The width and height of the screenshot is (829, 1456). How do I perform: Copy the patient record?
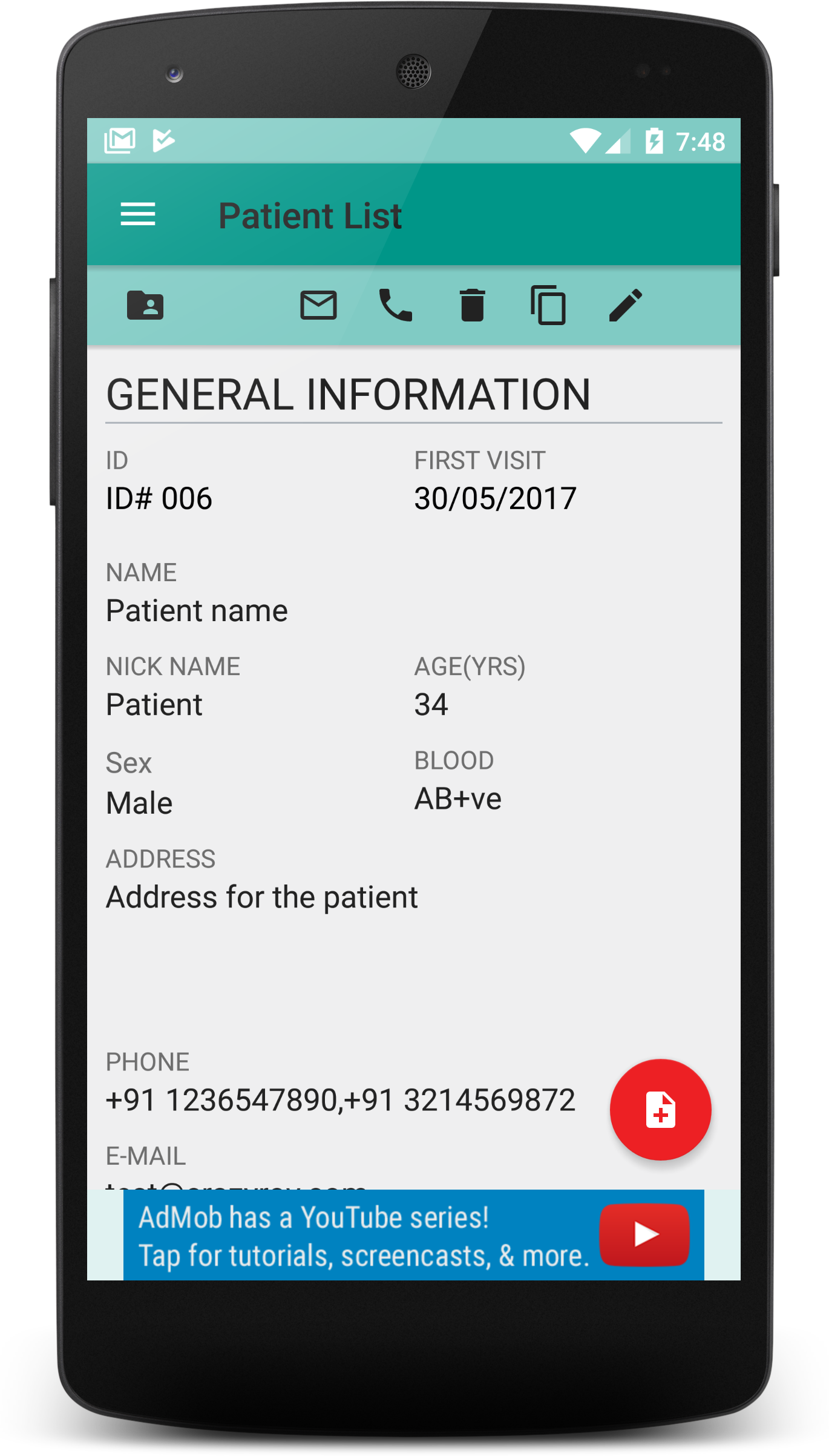548,305
